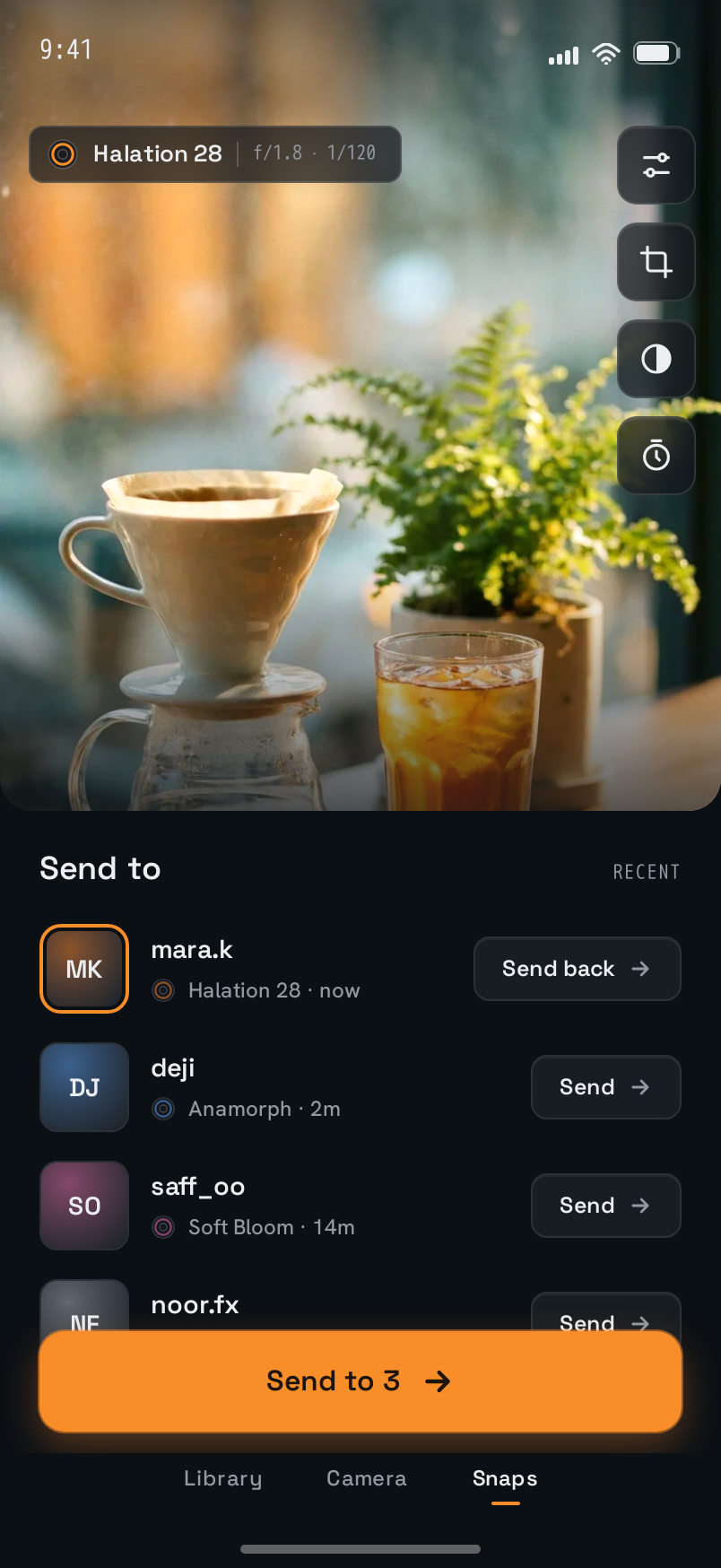
Task: Open the timer icon
Action: (656, 456)
